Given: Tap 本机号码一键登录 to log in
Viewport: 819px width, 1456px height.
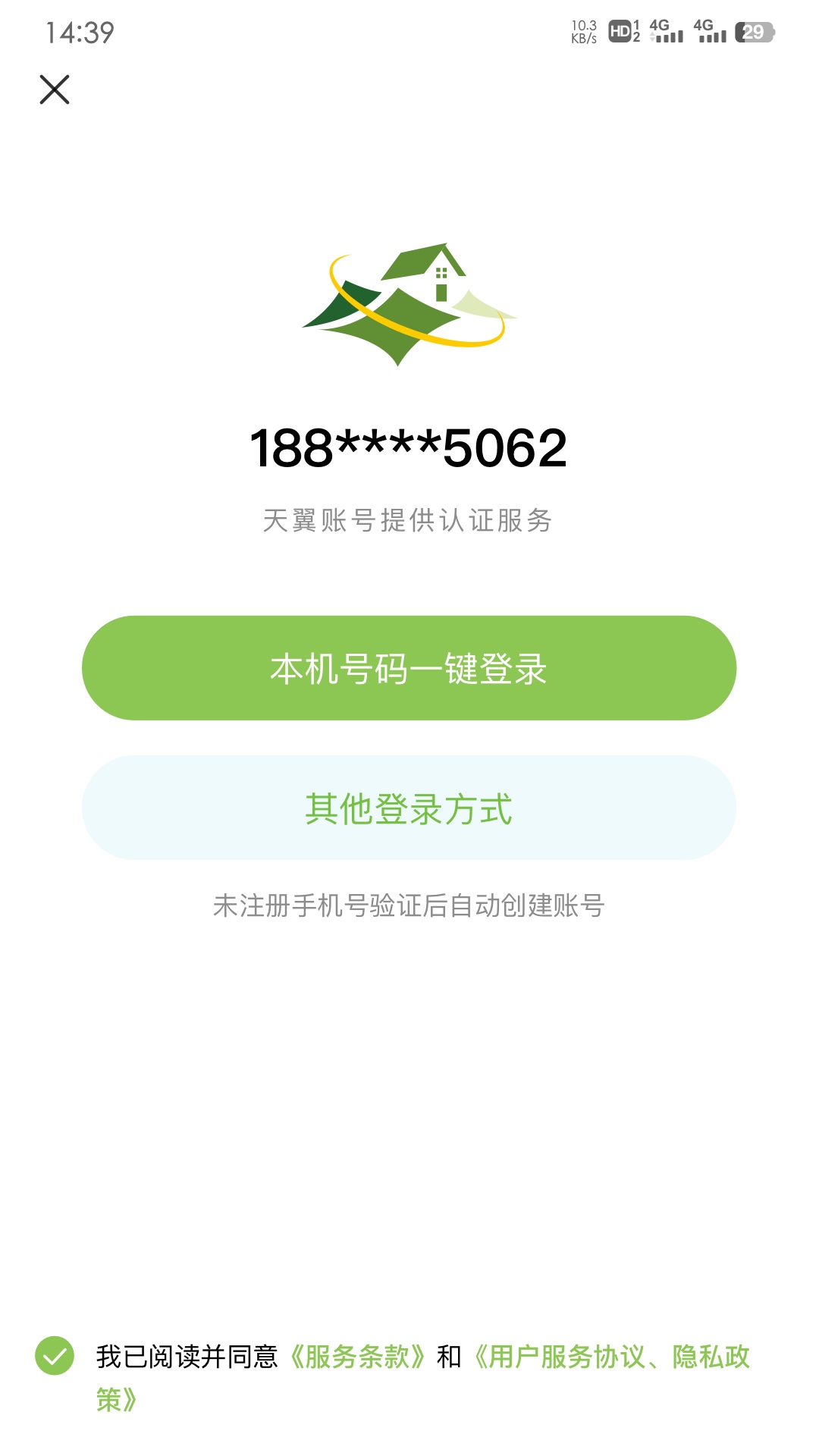Looking at the screenshot, I should coord(409,668).
